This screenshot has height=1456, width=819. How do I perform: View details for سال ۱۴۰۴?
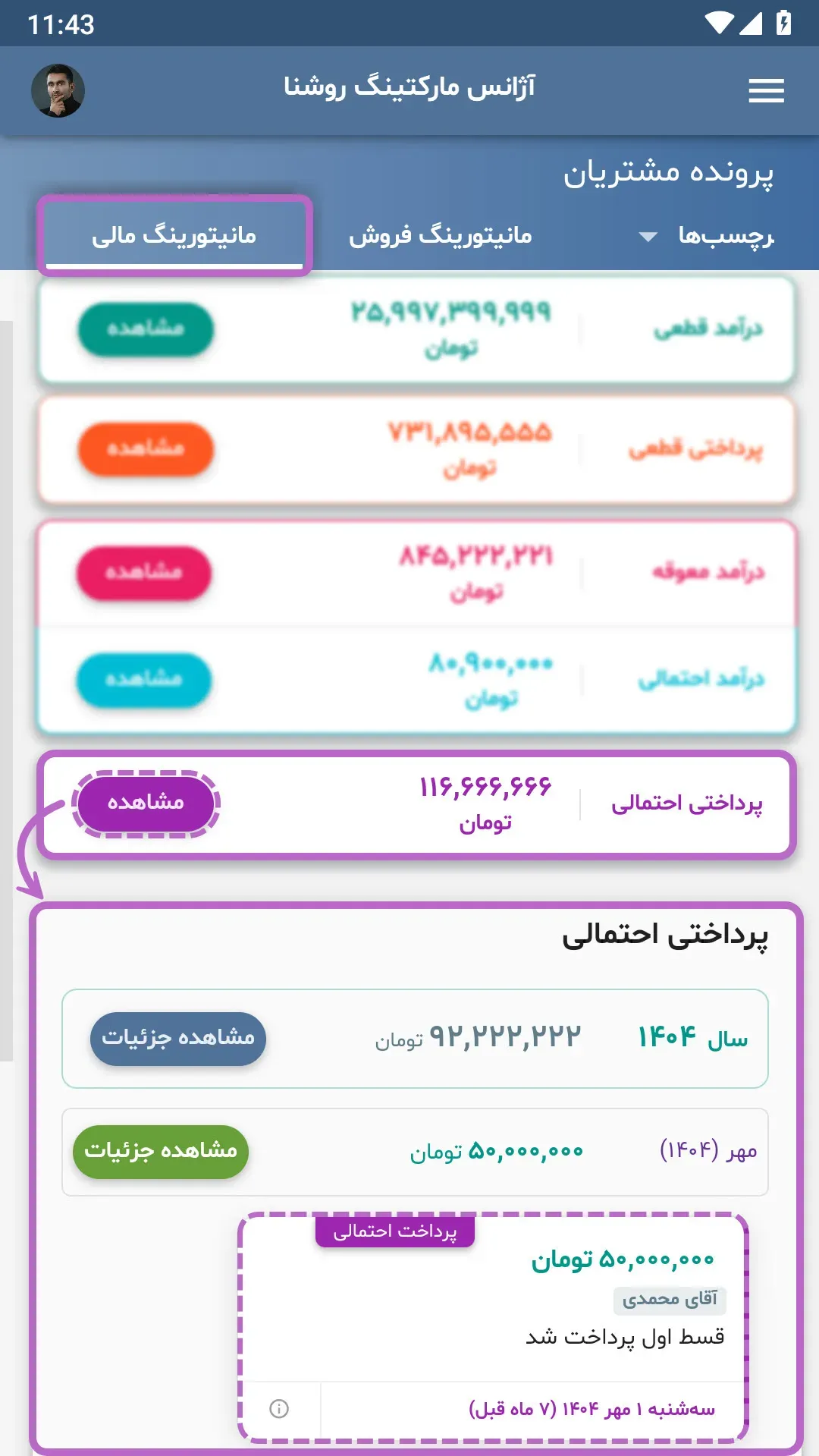[178, 1038]
